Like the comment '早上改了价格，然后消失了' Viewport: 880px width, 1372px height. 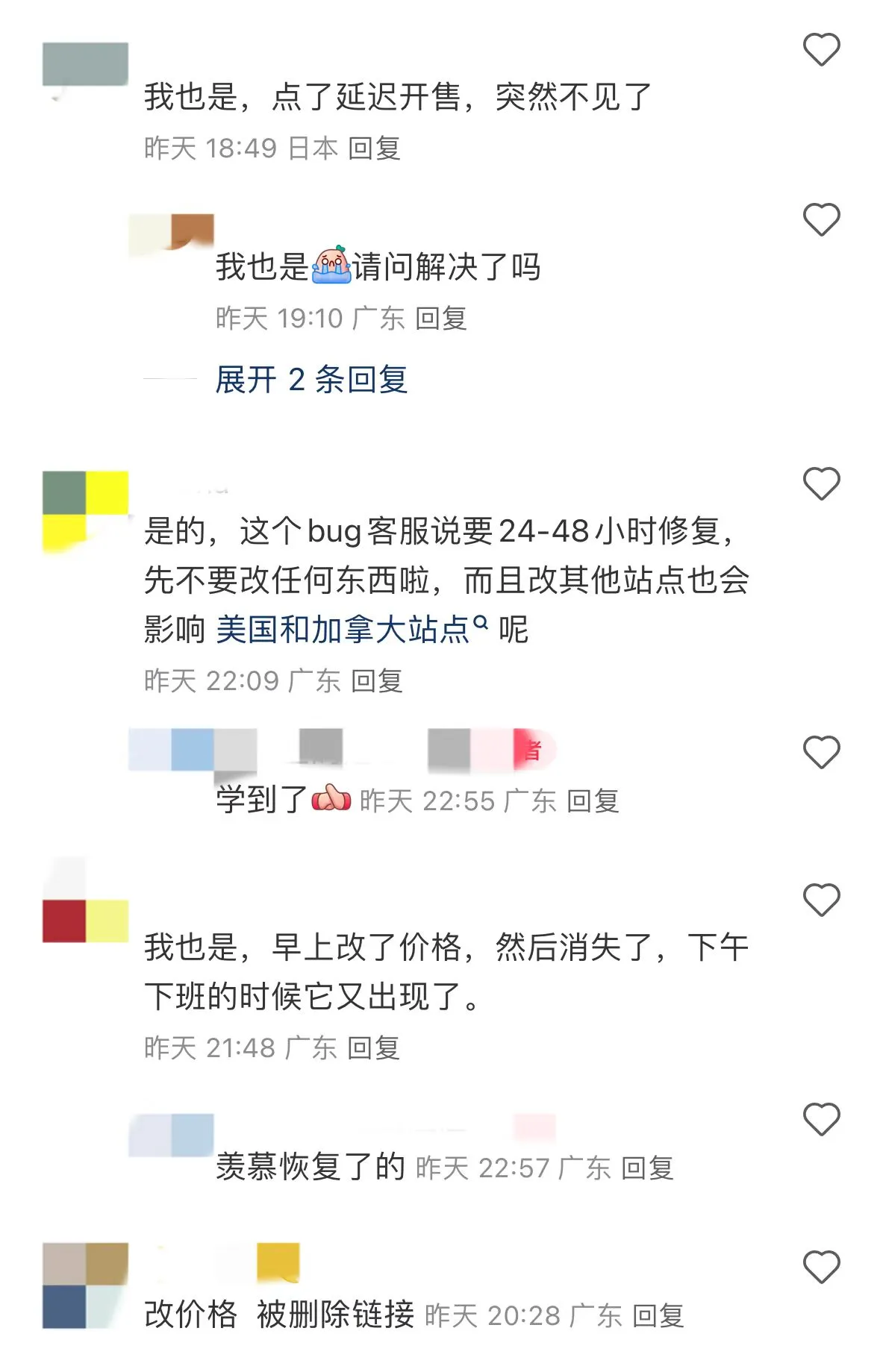tap(821, 900)
